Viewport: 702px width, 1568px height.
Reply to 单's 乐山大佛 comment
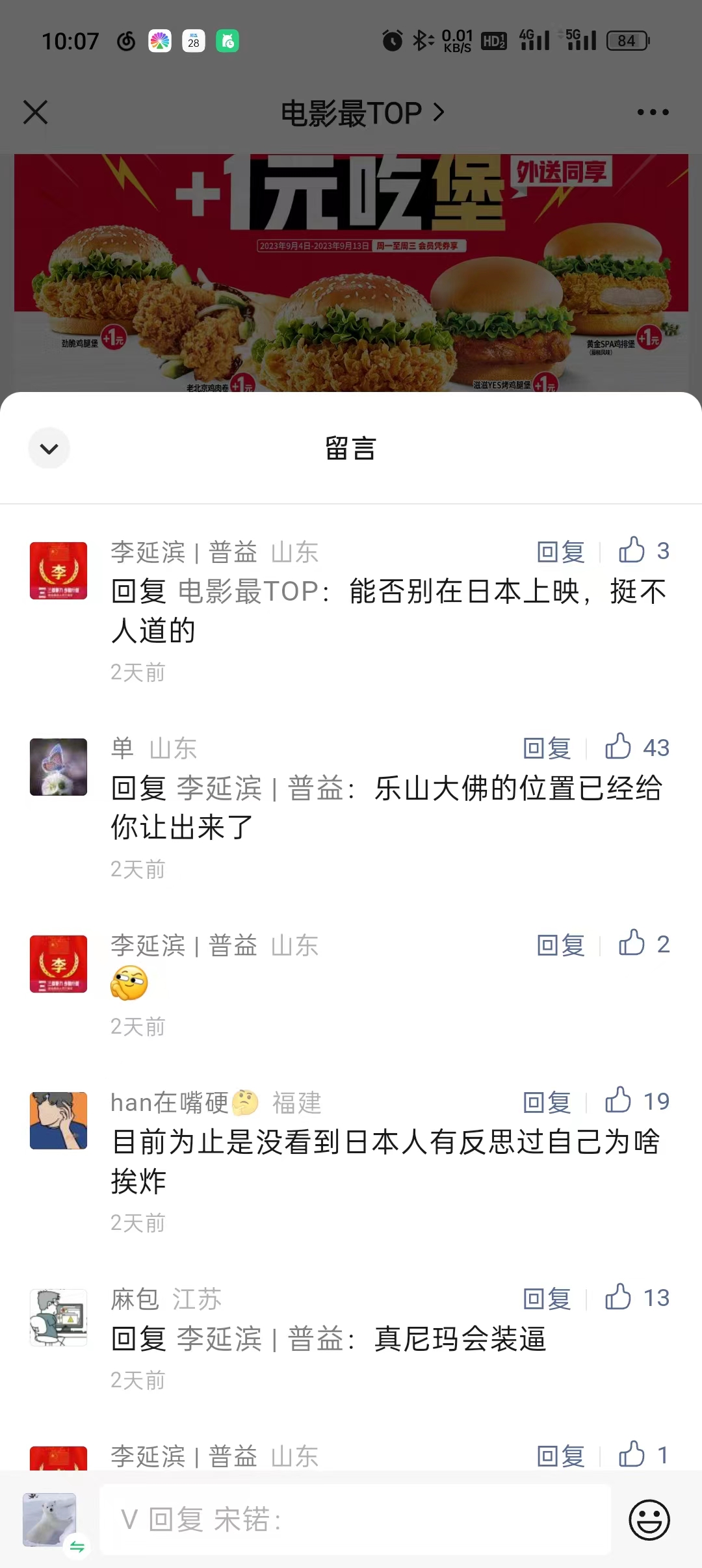coord(547,748)
